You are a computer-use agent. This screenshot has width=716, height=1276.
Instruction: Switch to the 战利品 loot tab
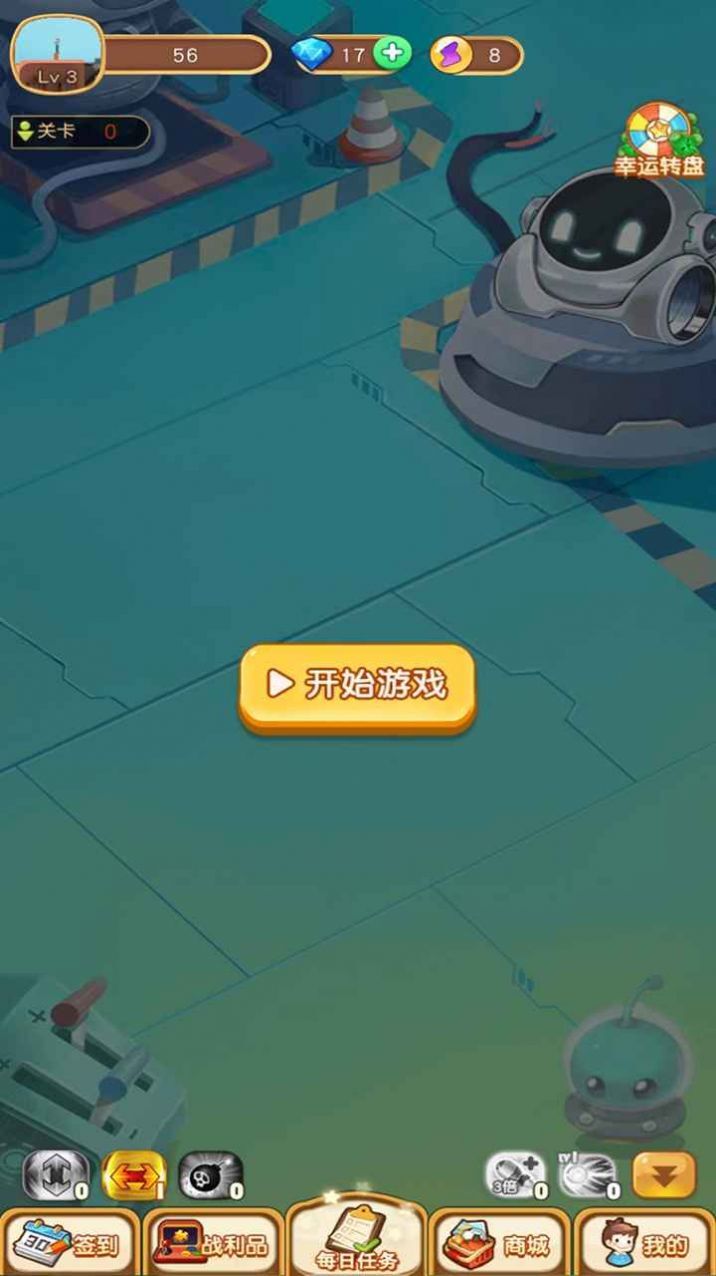click(x=214, y=1244)
